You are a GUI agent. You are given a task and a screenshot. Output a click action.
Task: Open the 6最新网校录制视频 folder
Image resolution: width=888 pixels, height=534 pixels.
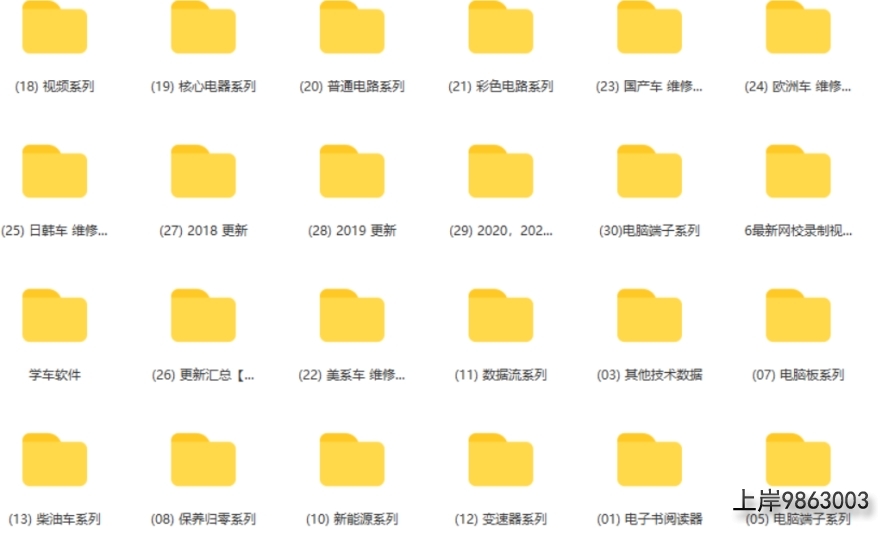pyautogui.click(x=798, y=172)
